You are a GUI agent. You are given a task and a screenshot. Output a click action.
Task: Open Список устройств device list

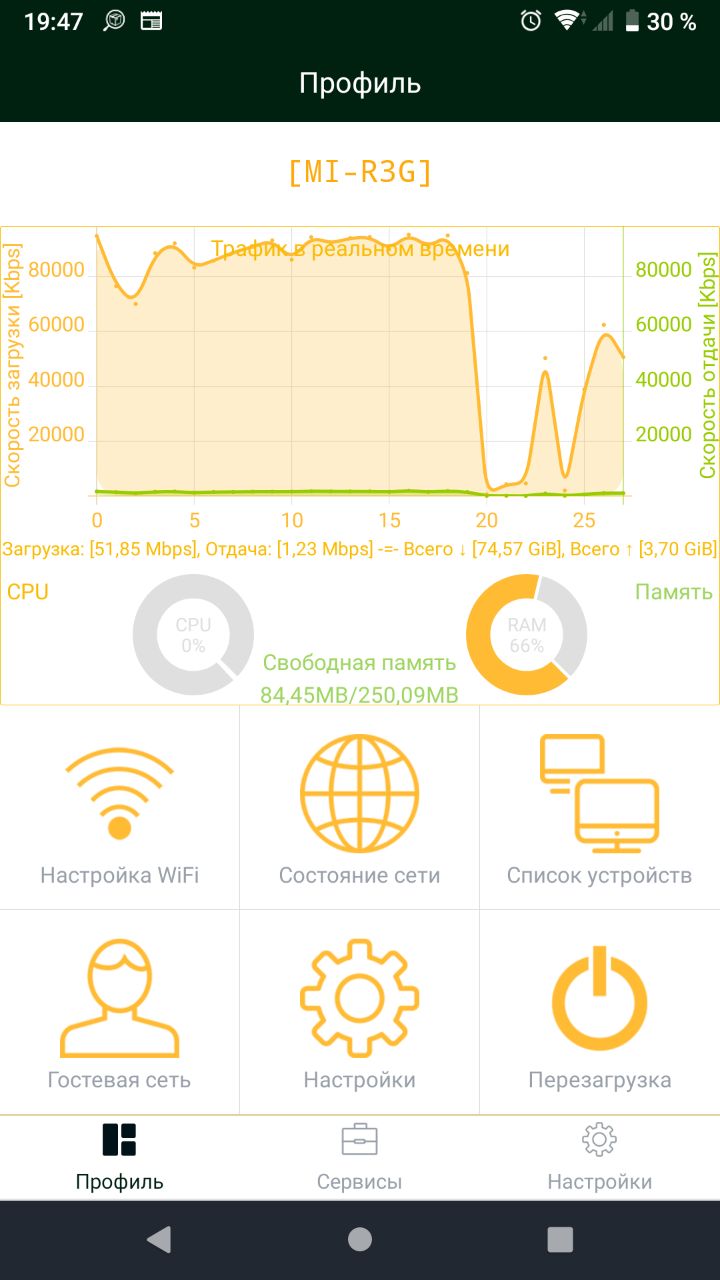(x=600, y=808)
